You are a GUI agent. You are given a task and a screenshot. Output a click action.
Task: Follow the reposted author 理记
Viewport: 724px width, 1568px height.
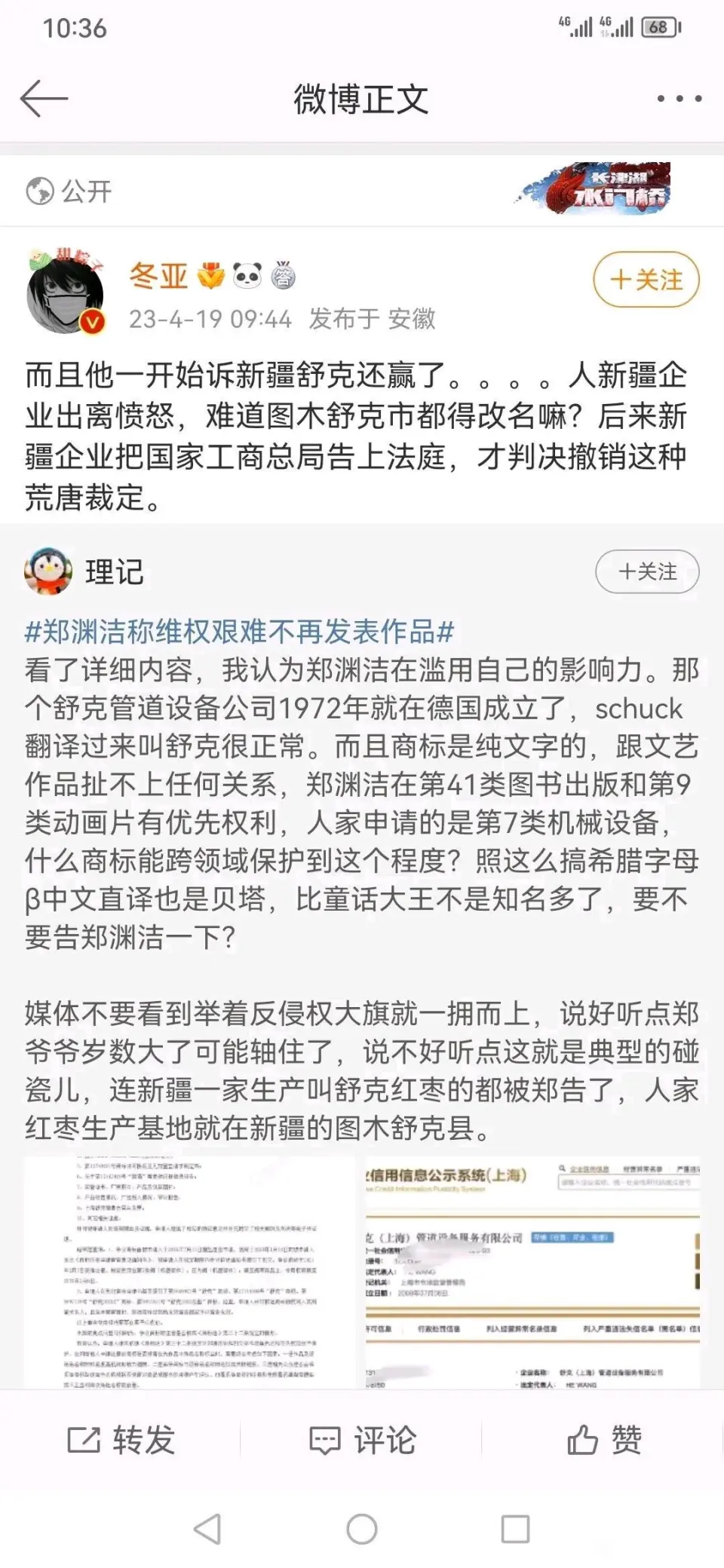[647, 572]
